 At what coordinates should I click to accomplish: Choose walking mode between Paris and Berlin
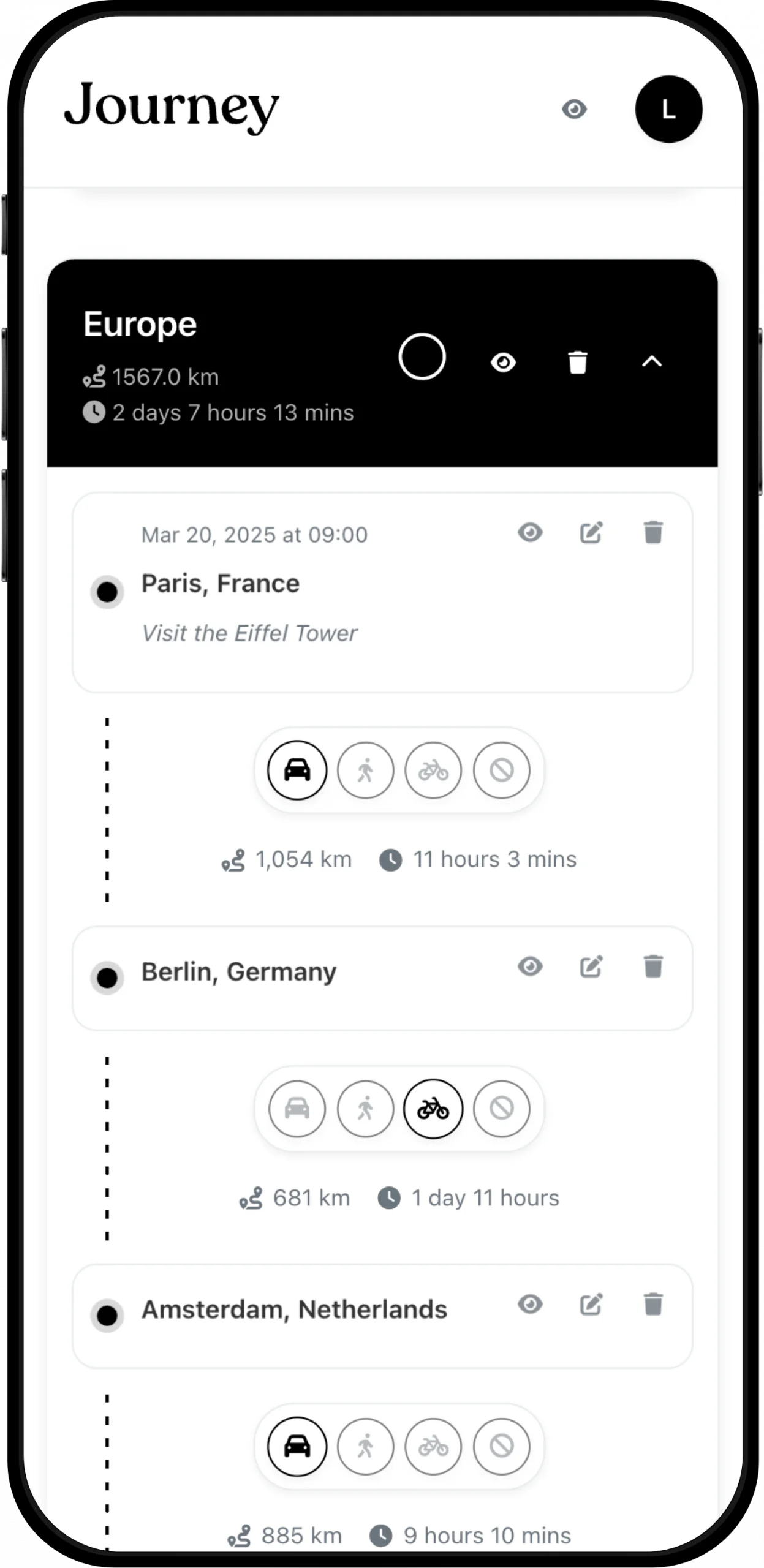tap(365, 771)
